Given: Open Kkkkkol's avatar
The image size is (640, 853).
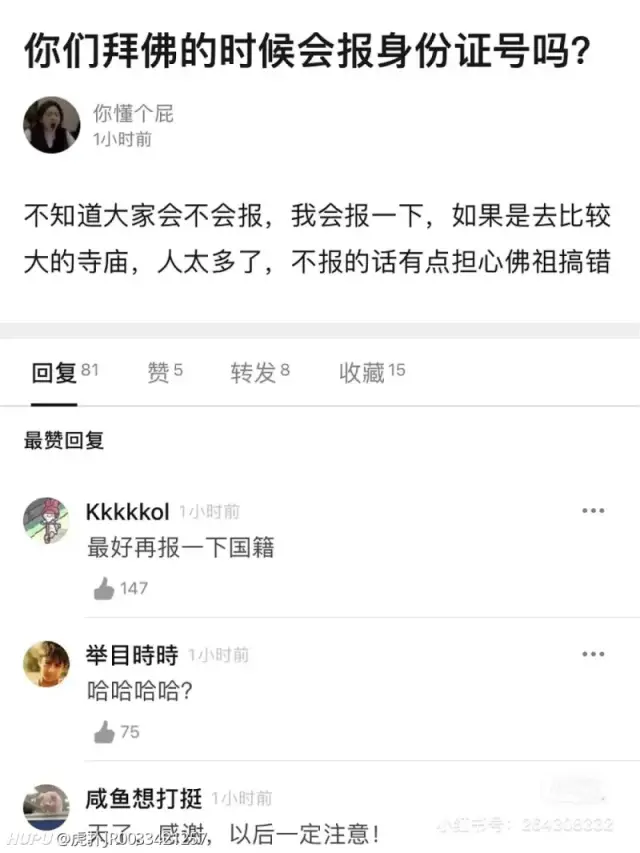Looking at the screenshot, I should [x=46, y=520].
